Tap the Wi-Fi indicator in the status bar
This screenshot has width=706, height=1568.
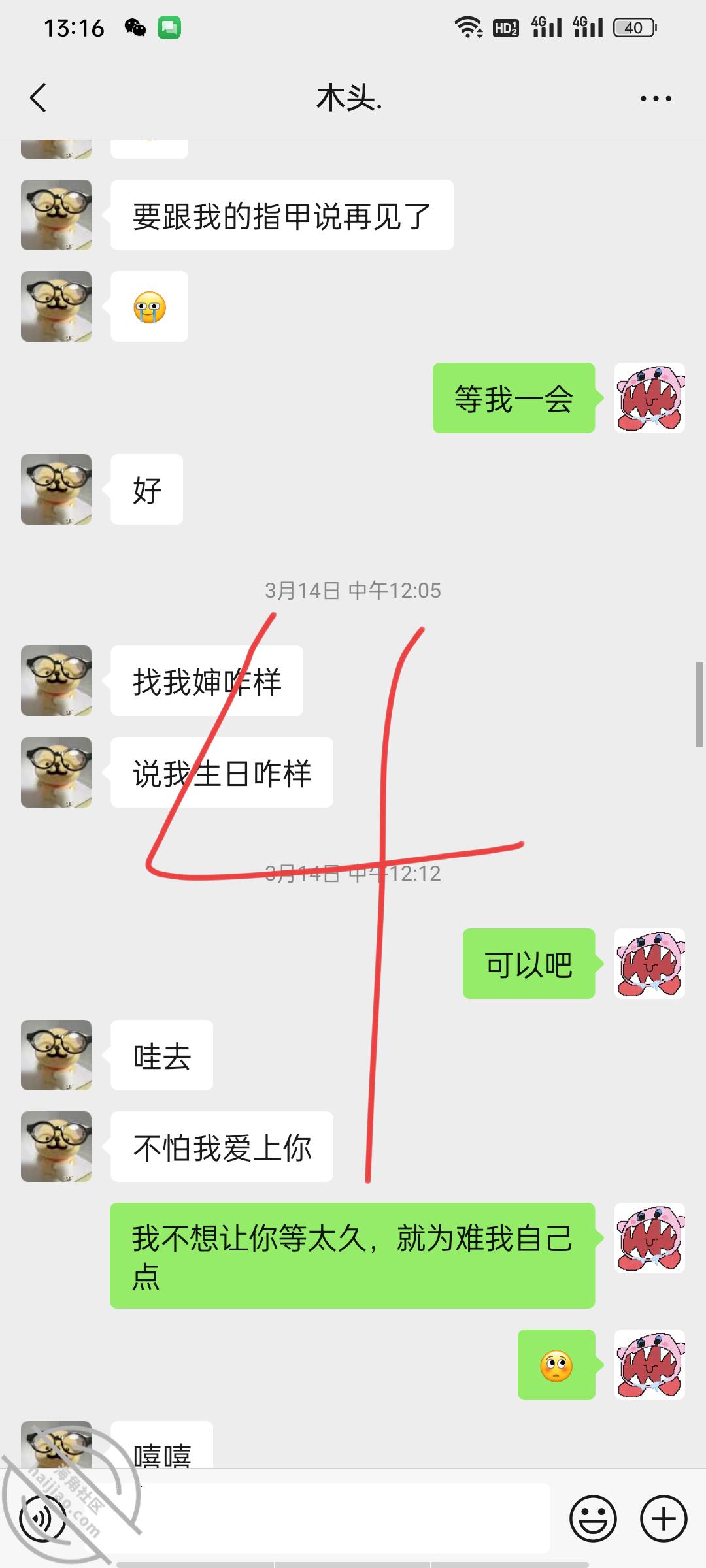coord(467,27)
